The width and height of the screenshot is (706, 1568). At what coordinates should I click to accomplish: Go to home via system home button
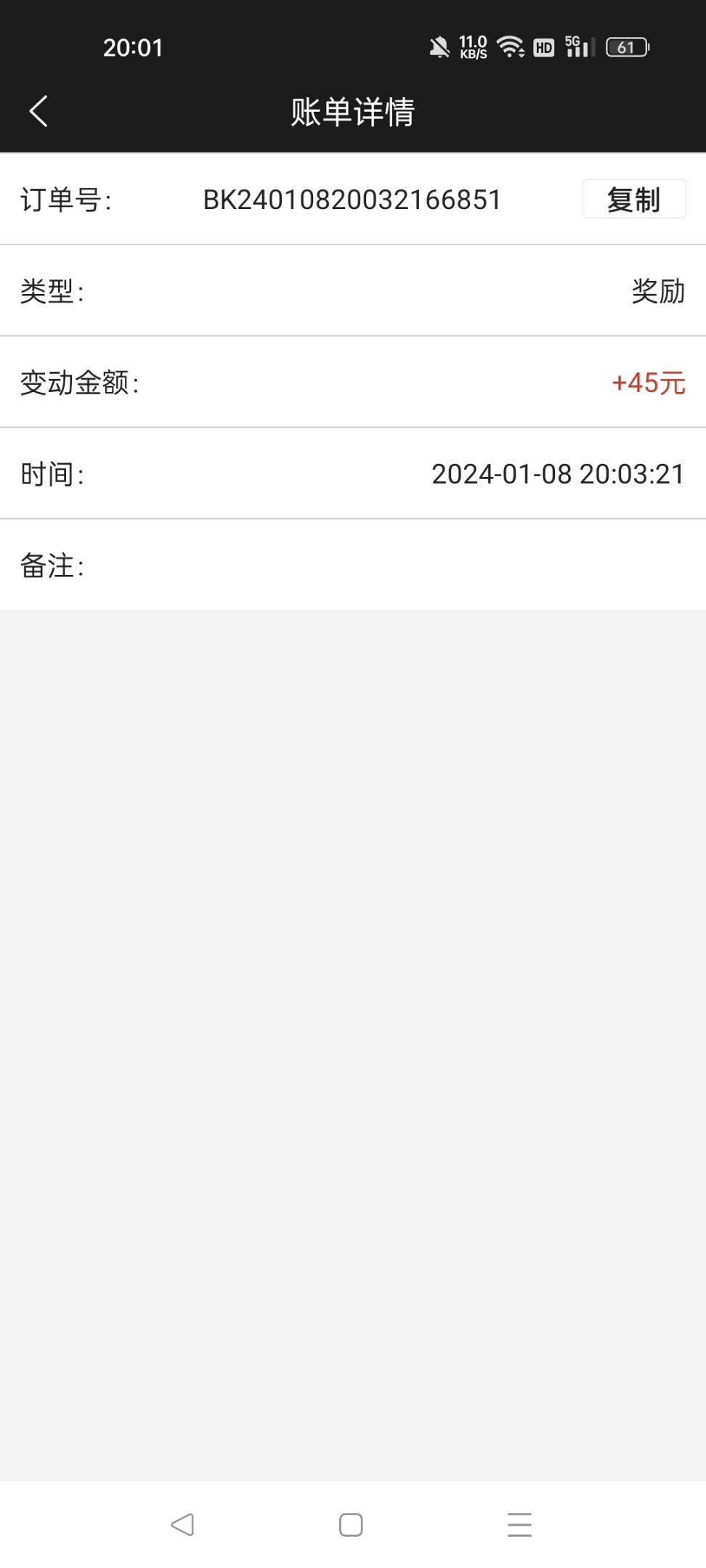click(x=351, y=1524)
